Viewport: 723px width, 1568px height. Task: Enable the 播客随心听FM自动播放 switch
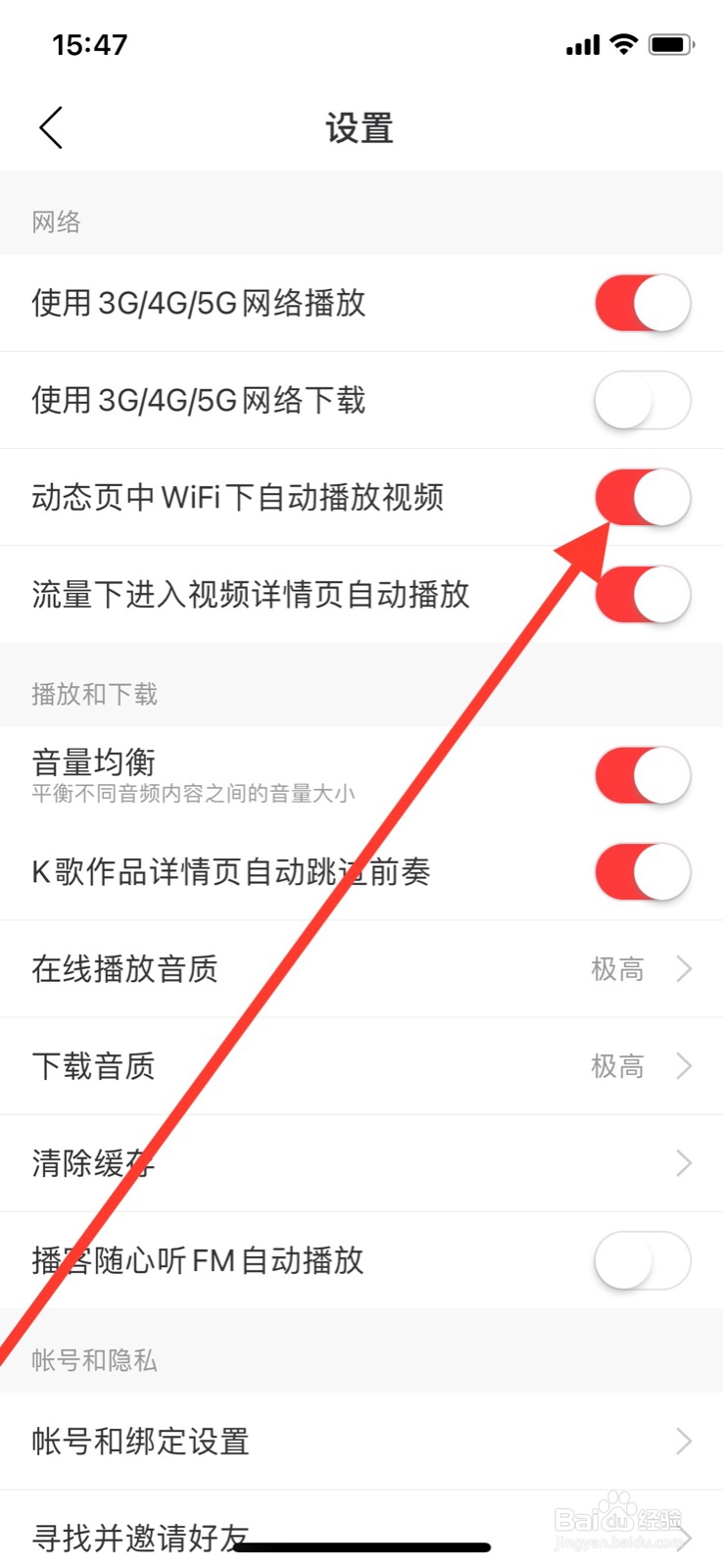coord(643,1261)
